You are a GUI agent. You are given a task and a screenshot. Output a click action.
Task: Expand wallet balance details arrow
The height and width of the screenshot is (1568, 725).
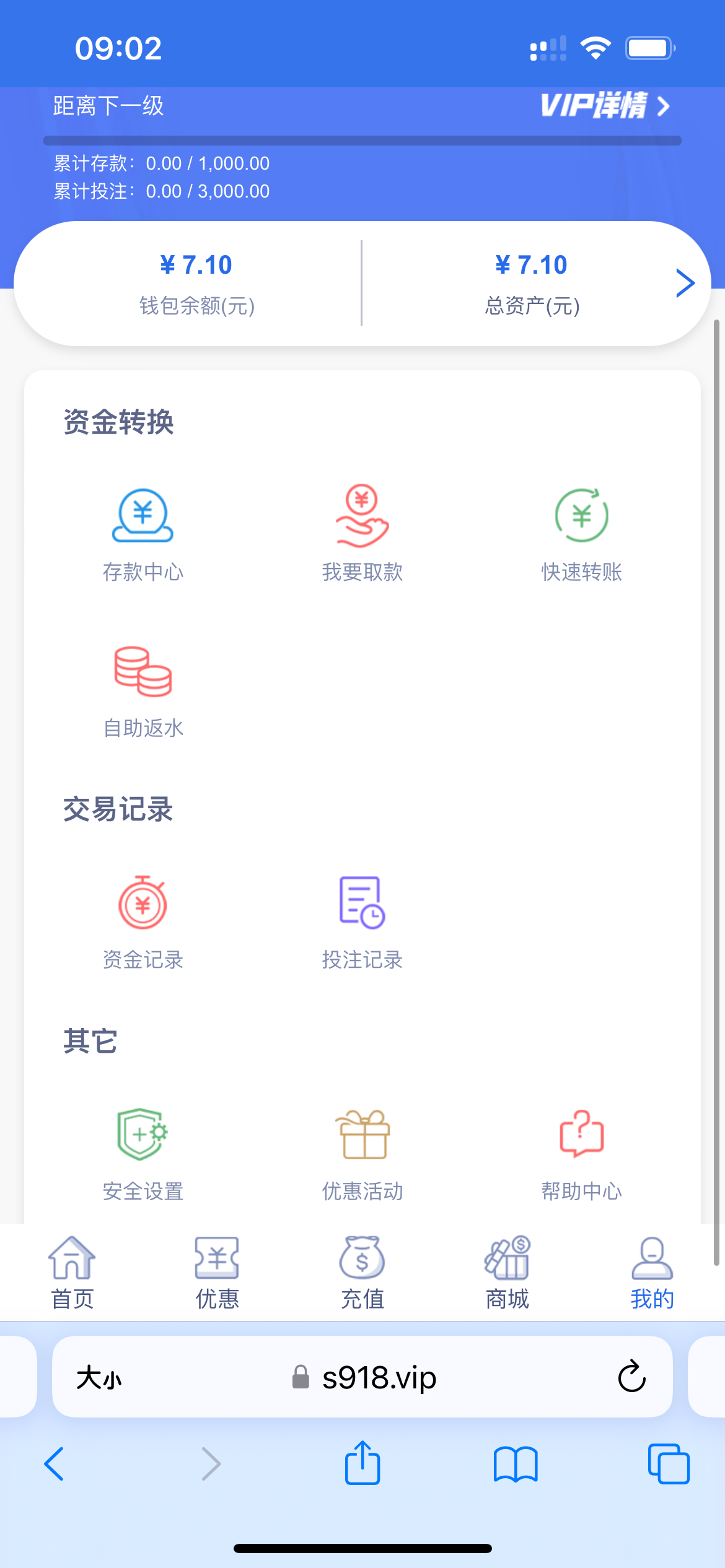[685, 283]
